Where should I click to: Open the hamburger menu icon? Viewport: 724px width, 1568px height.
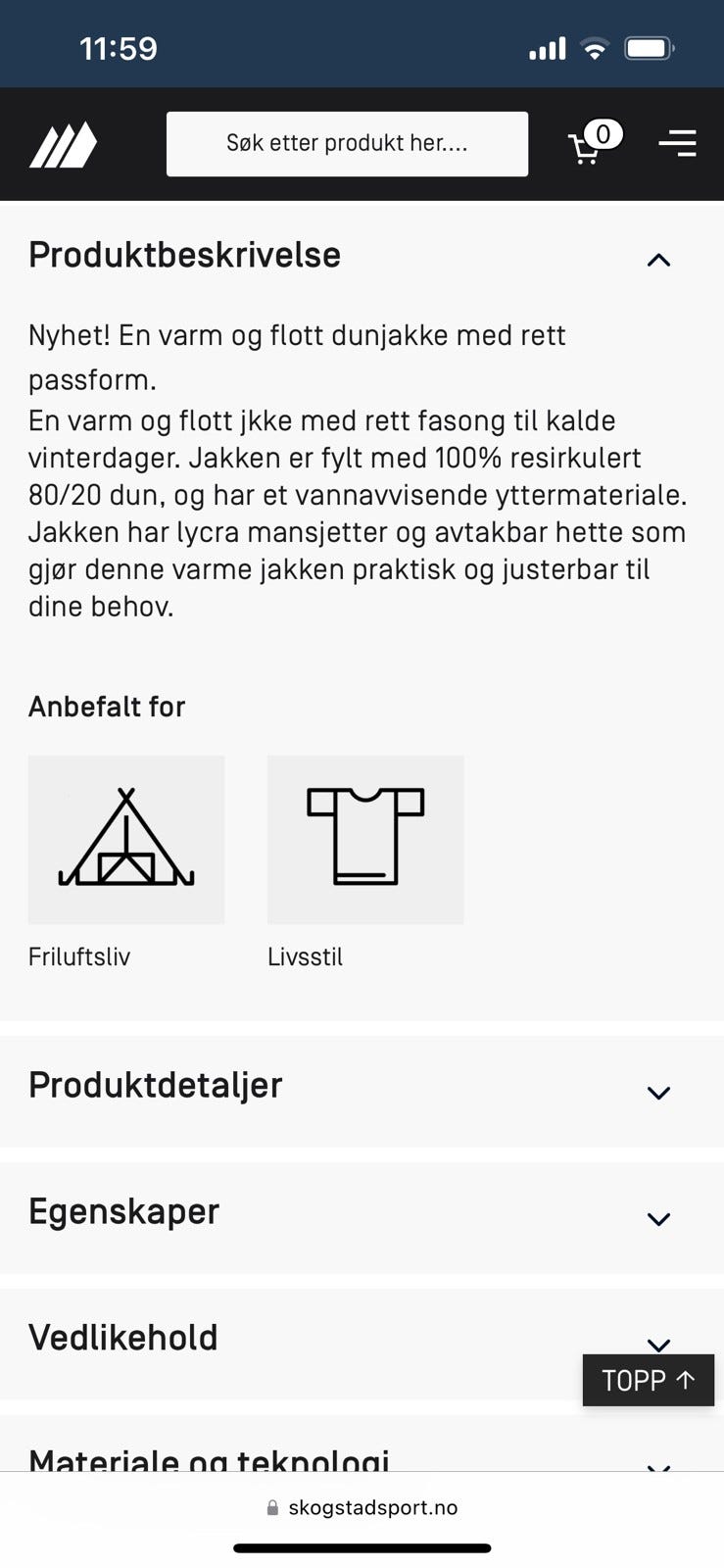tap(677, 143)
